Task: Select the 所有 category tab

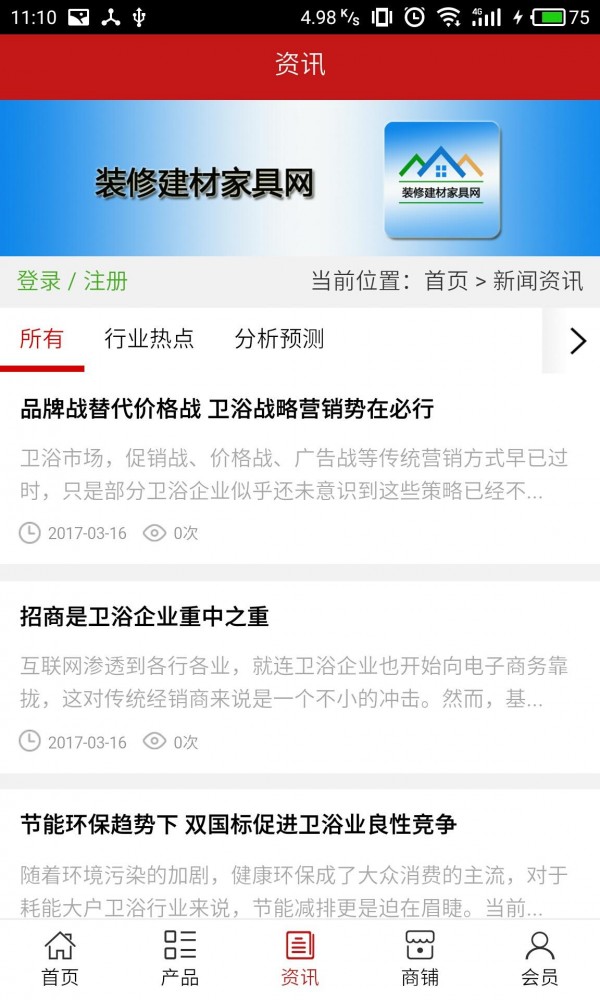Action: coord(42,339)
